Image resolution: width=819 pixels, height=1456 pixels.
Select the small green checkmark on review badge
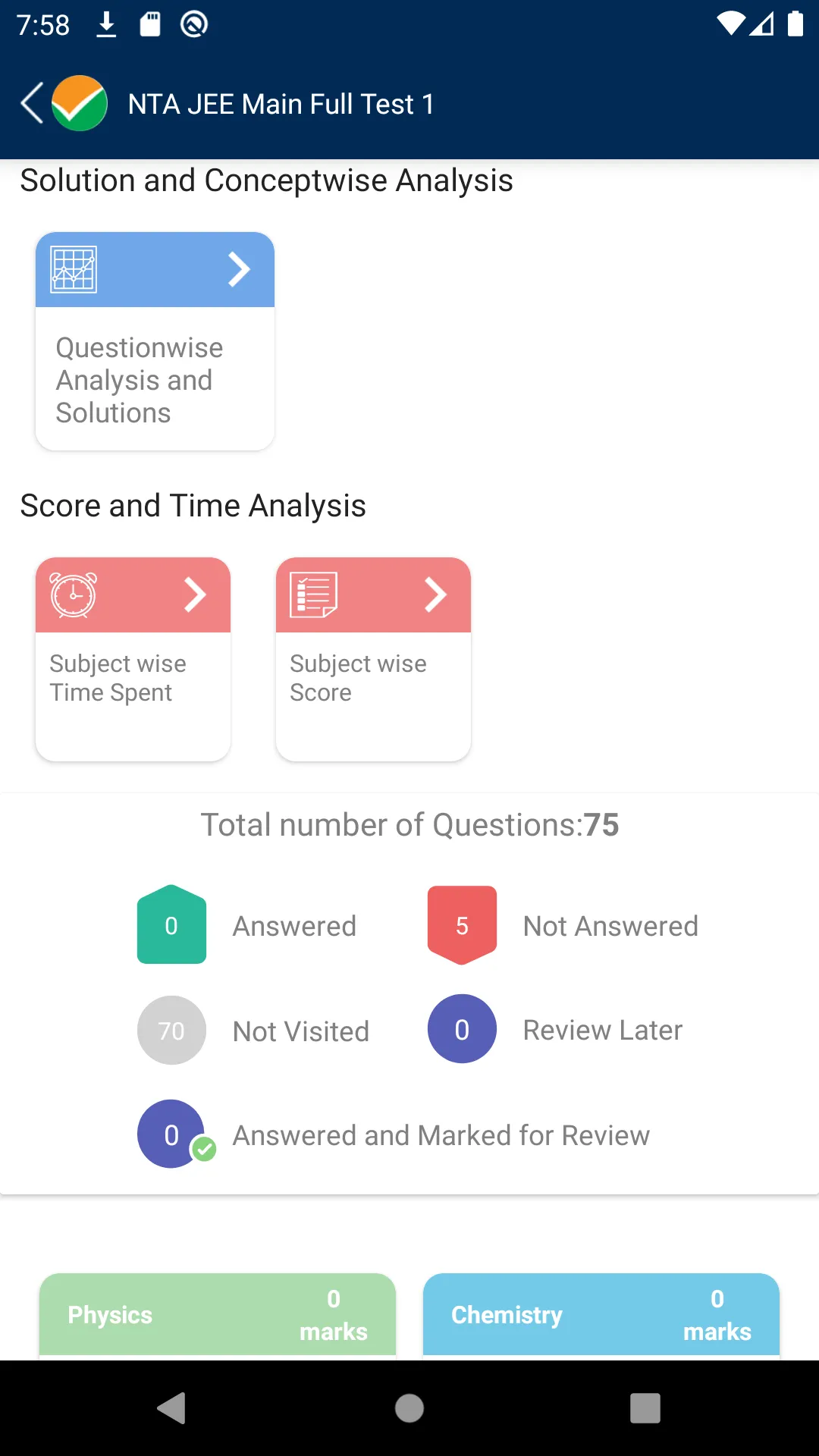point(203,1150)
